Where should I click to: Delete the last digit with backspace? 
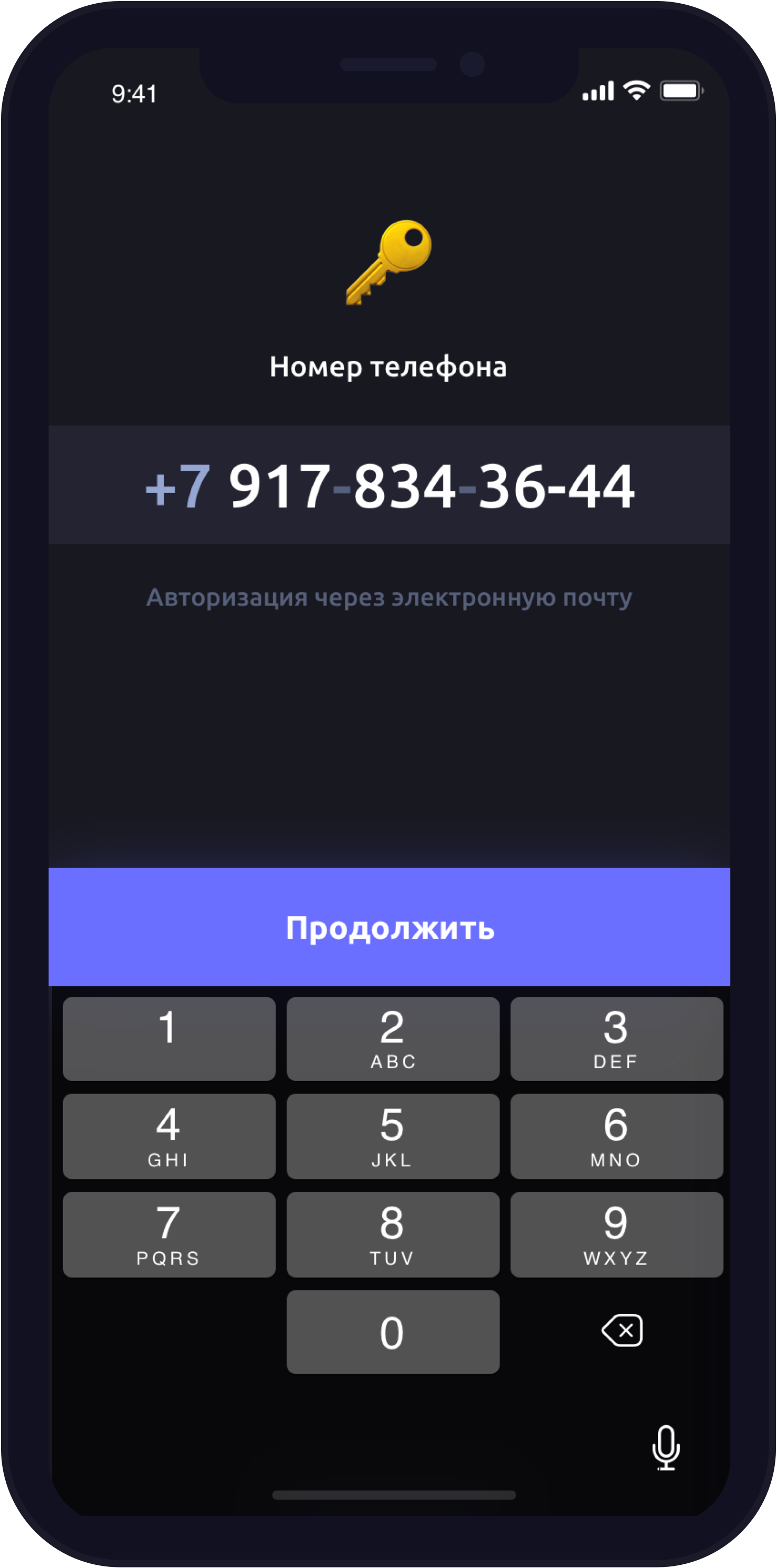pos(622,1331)
